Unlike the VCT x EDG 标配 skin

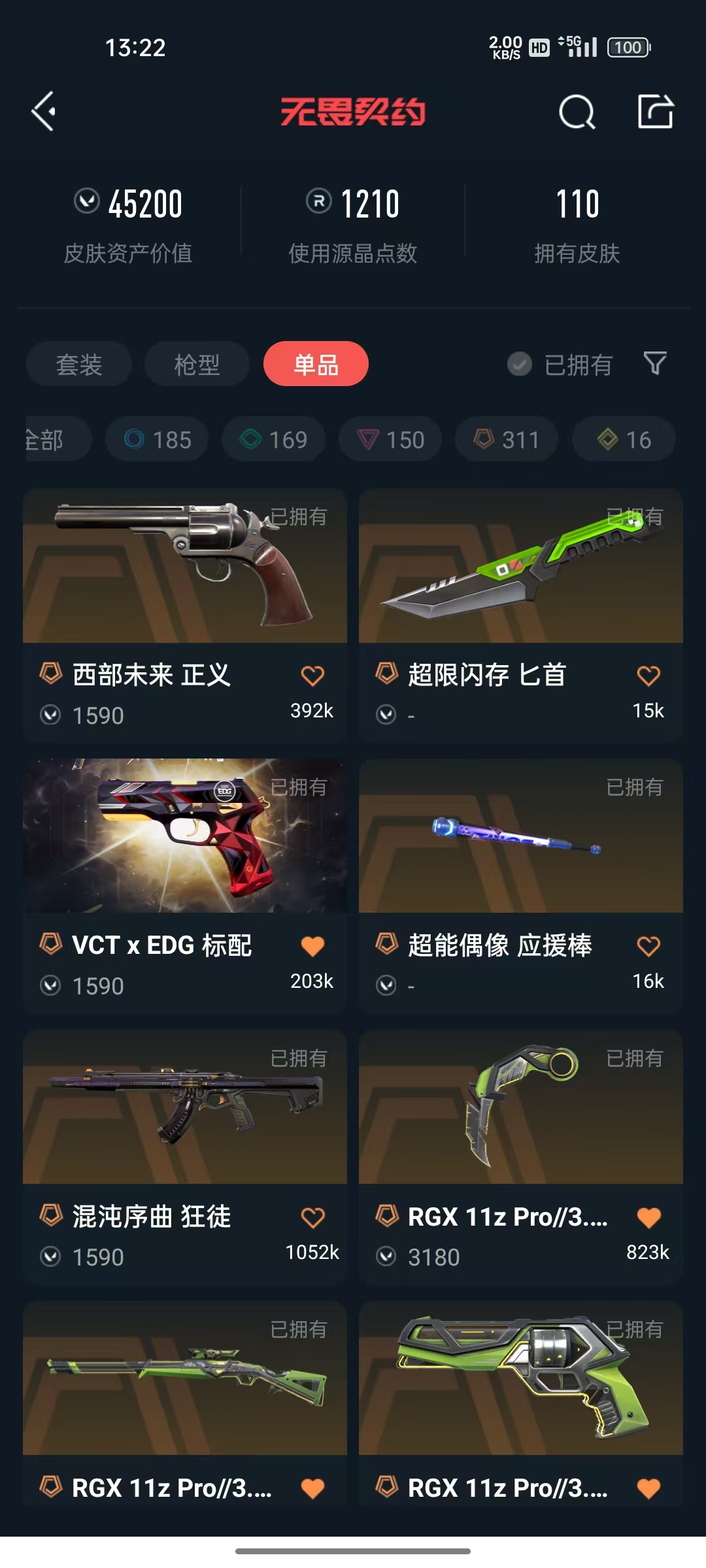(x=312, y=946)
